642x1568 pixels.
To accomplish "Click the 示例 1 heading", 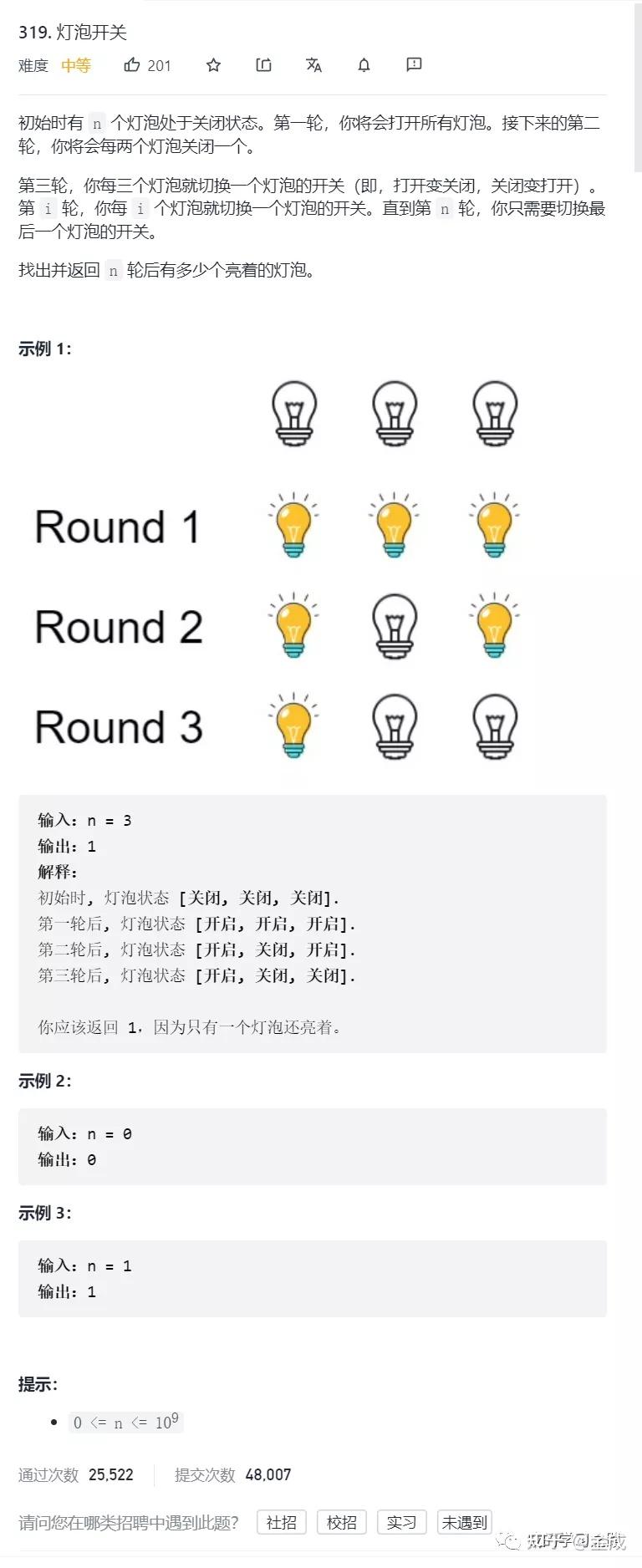I will [x=45, y=349].
